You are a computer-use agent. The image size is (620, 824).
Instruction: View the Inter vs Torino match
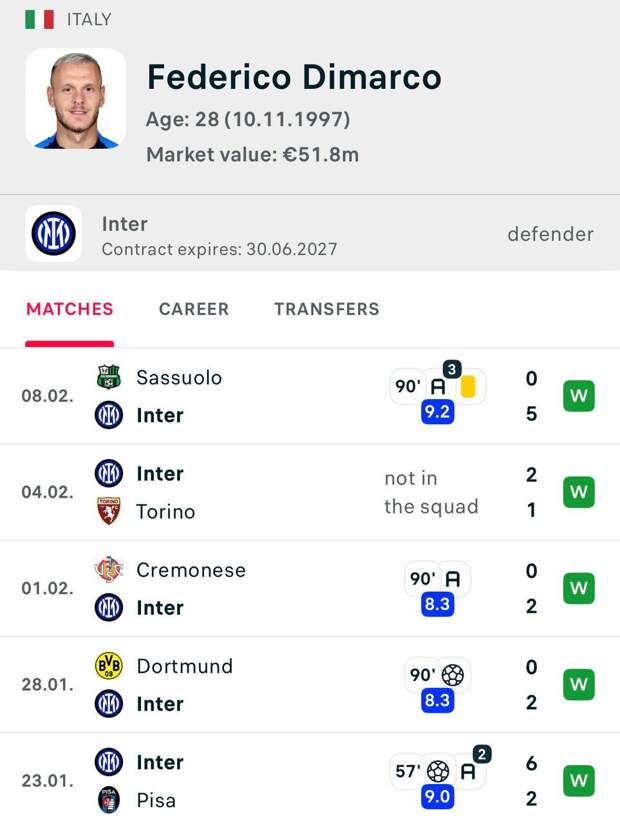(310, 492)
